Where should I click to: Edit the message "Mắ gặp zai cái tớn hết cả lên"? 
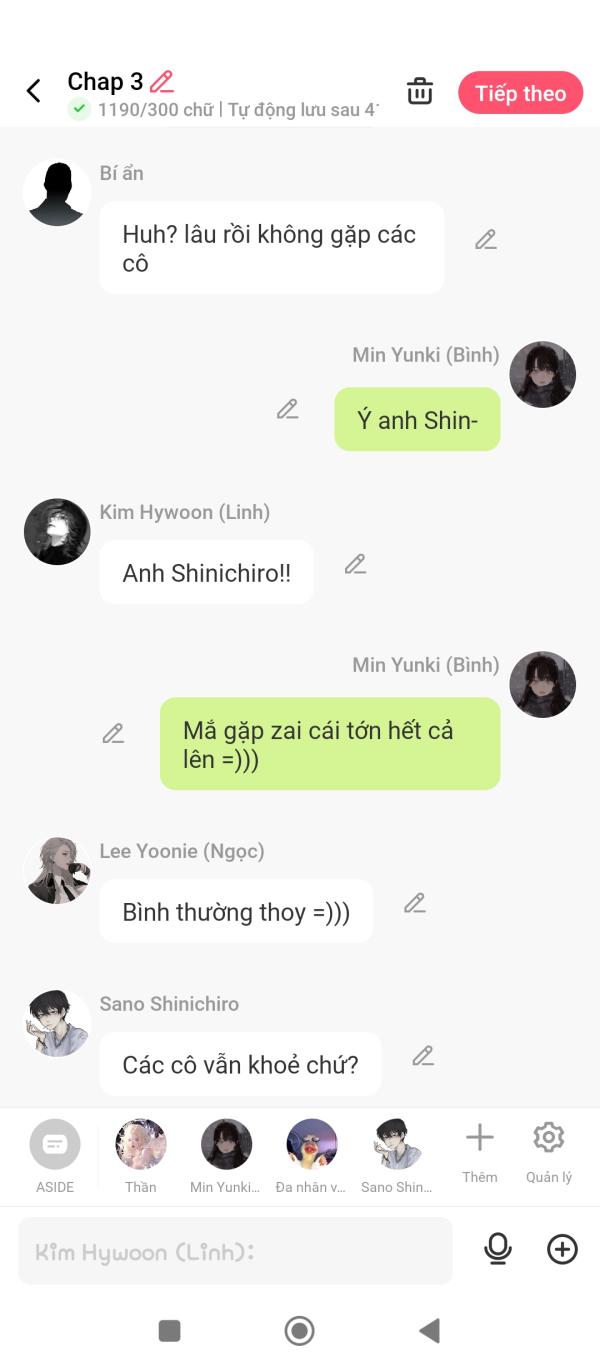click(x=113, y=734)
